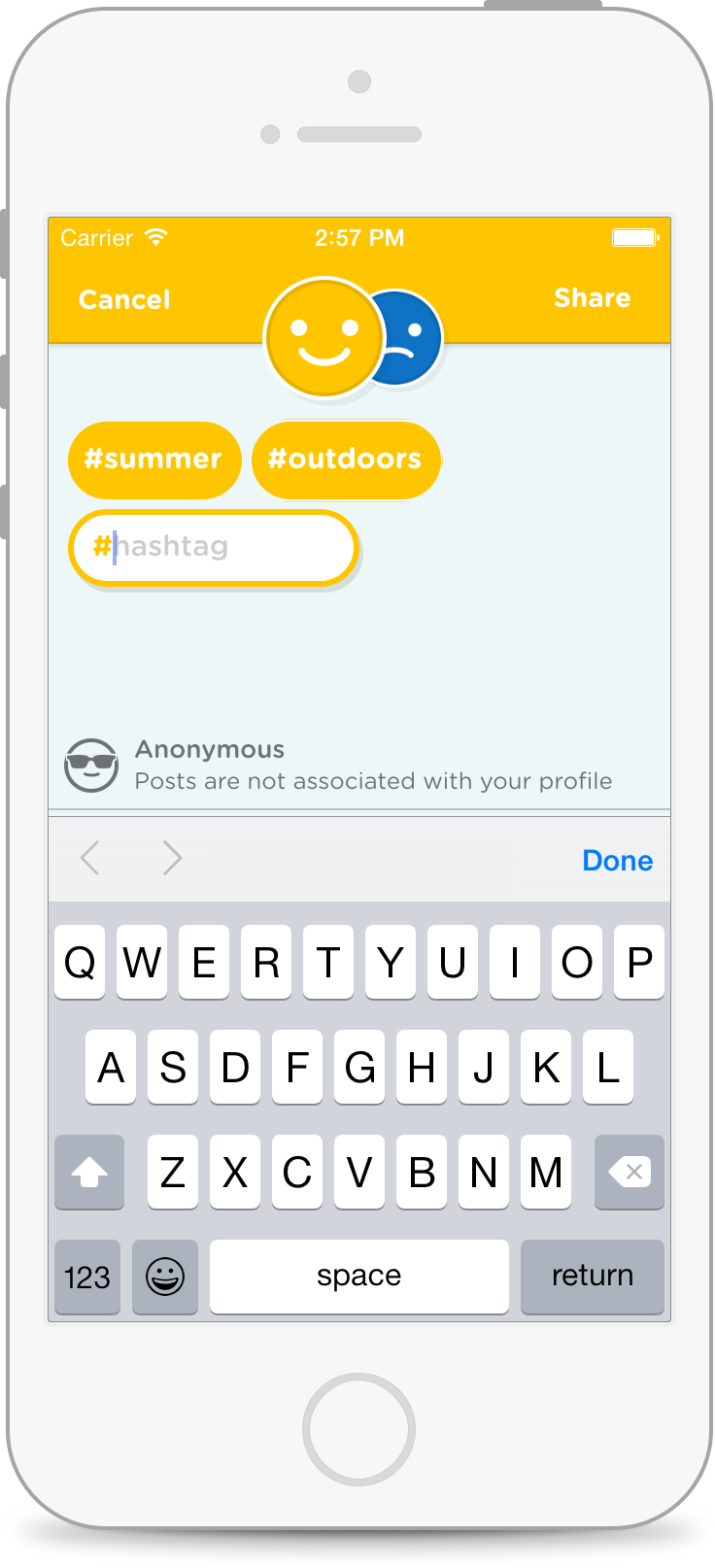Share the post
Screen dimensions: 715x1568
[x=592, y=297]
